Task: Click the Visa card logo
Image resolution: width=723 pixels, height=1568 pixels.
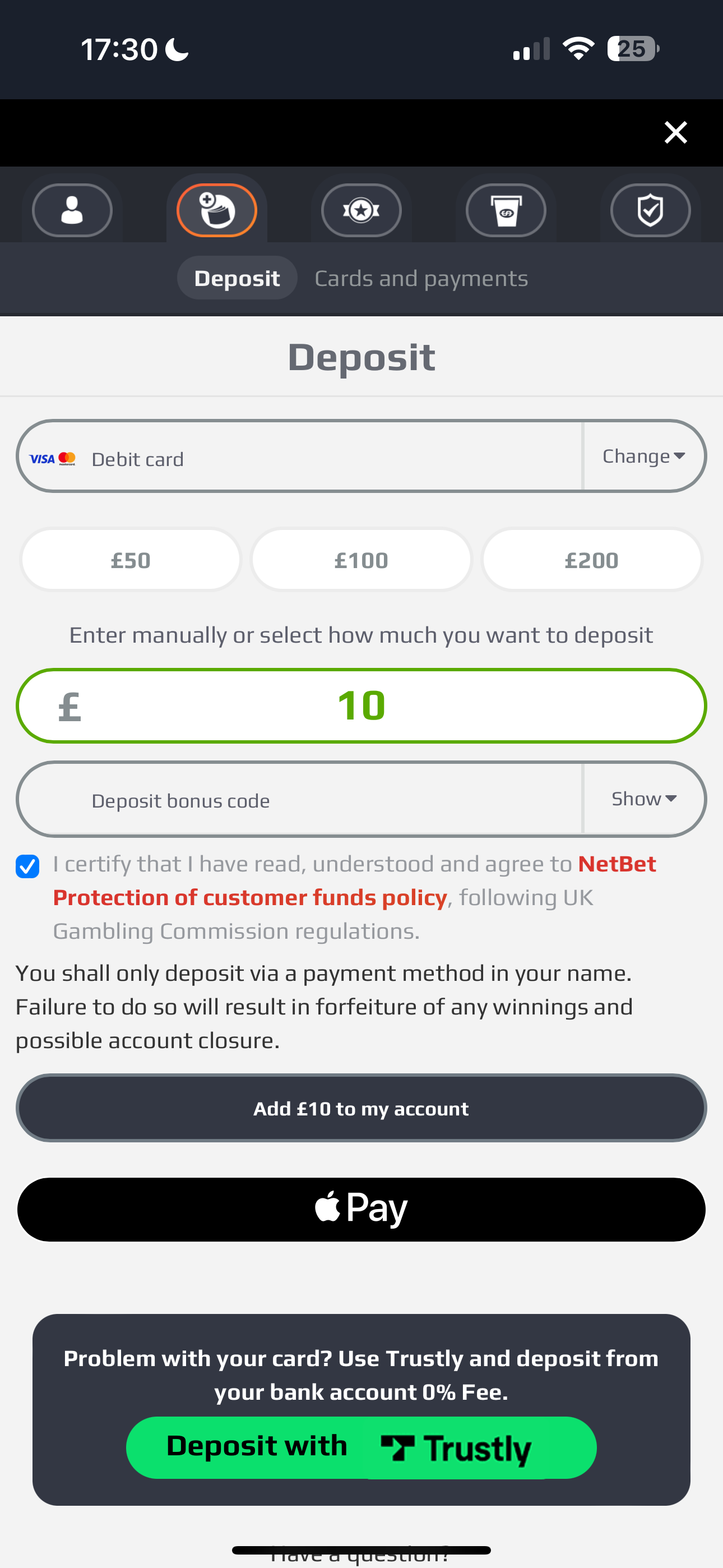Action: [41, 458]
